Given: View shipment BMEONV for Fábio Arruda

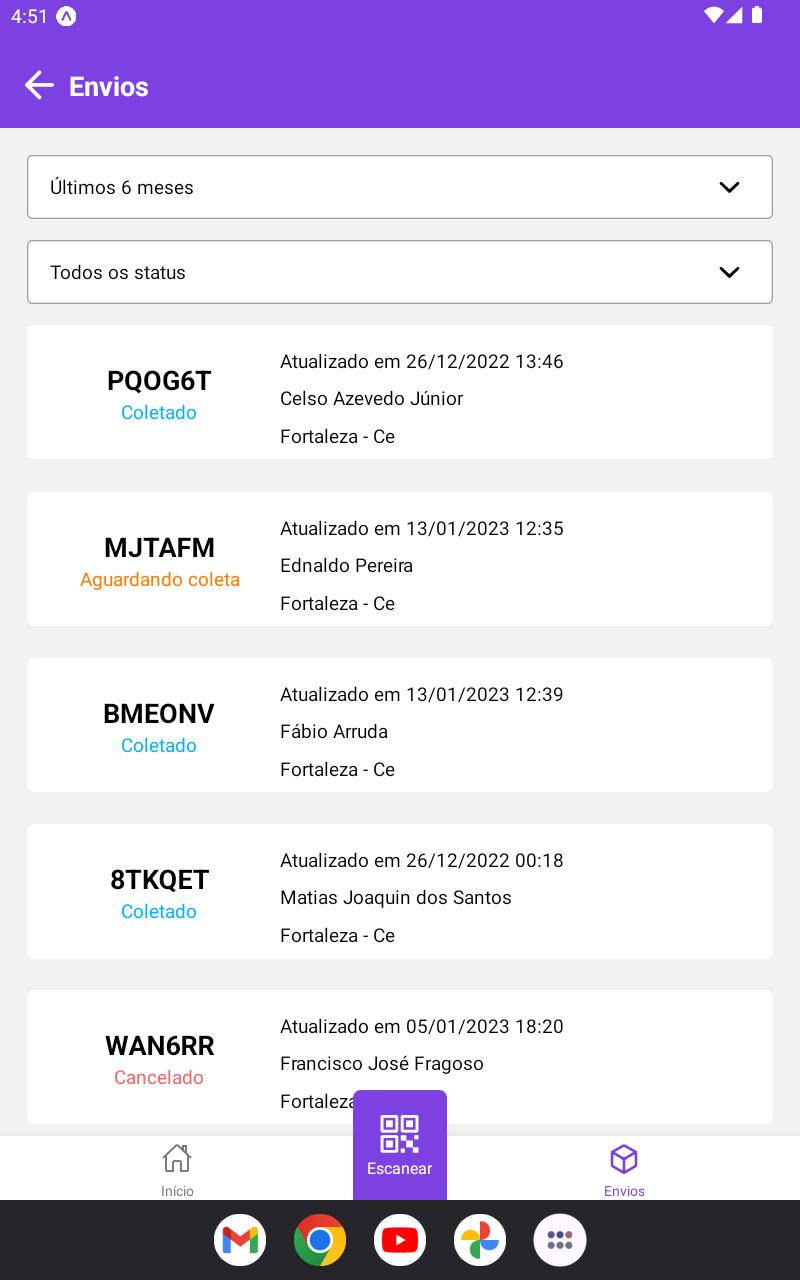Looking at the screenshot, I should [400, 725].
